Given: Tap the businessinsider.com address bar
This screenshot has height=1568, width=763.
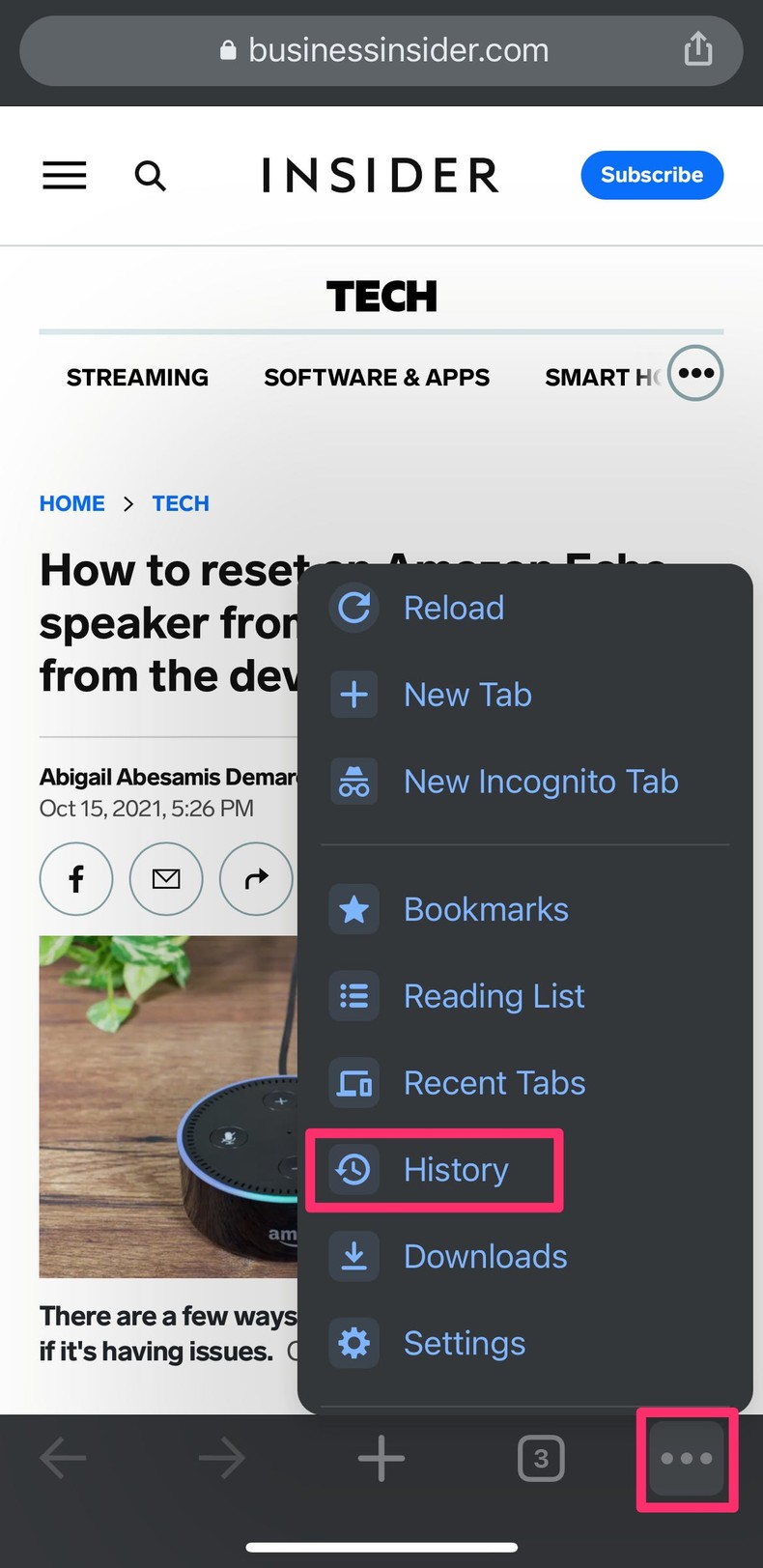Looking at the screenshot, I should 383,50.
